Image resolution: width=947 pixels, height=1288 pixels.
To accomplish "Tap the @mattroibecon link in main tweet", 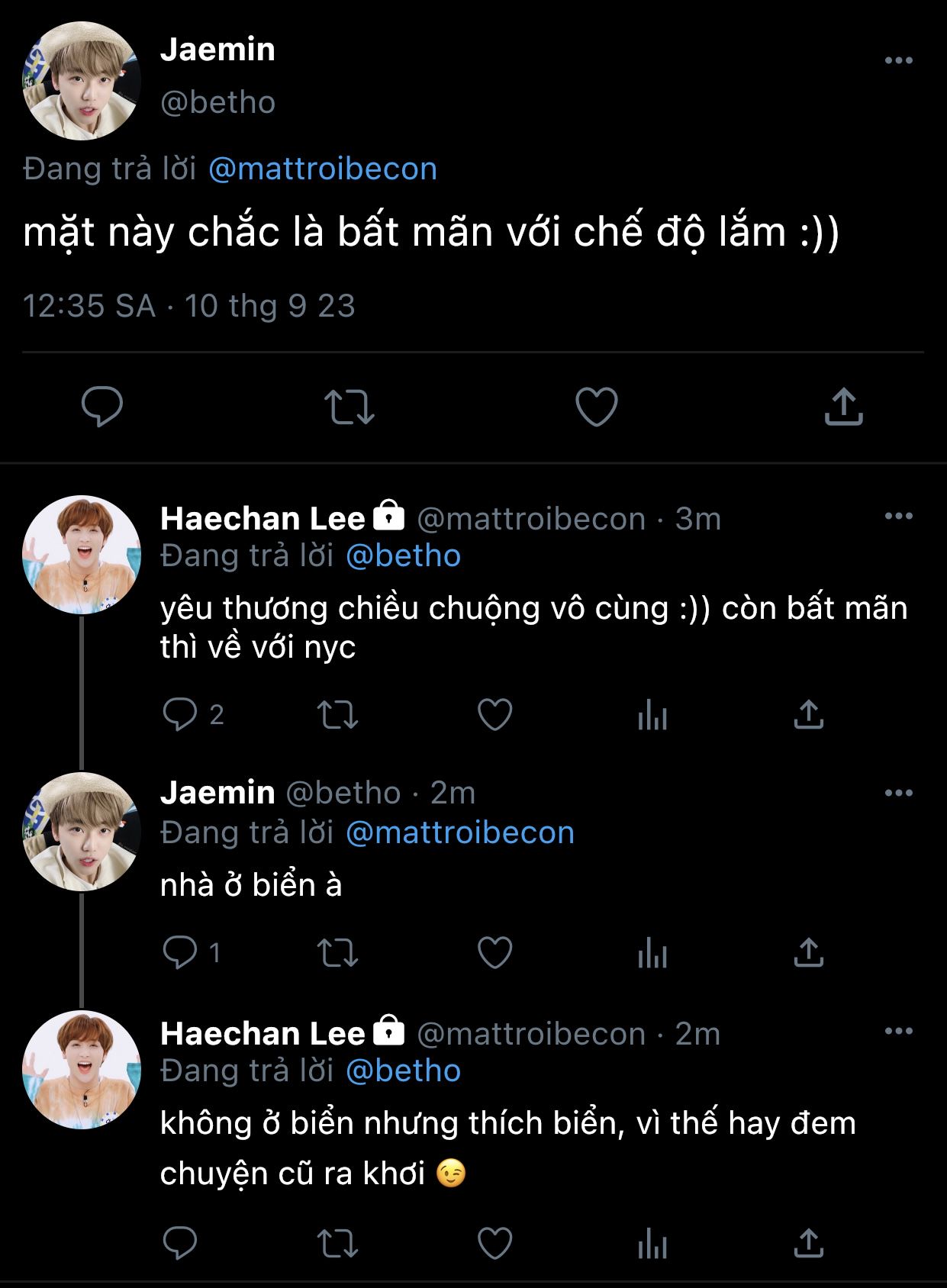I will (323, 169).
